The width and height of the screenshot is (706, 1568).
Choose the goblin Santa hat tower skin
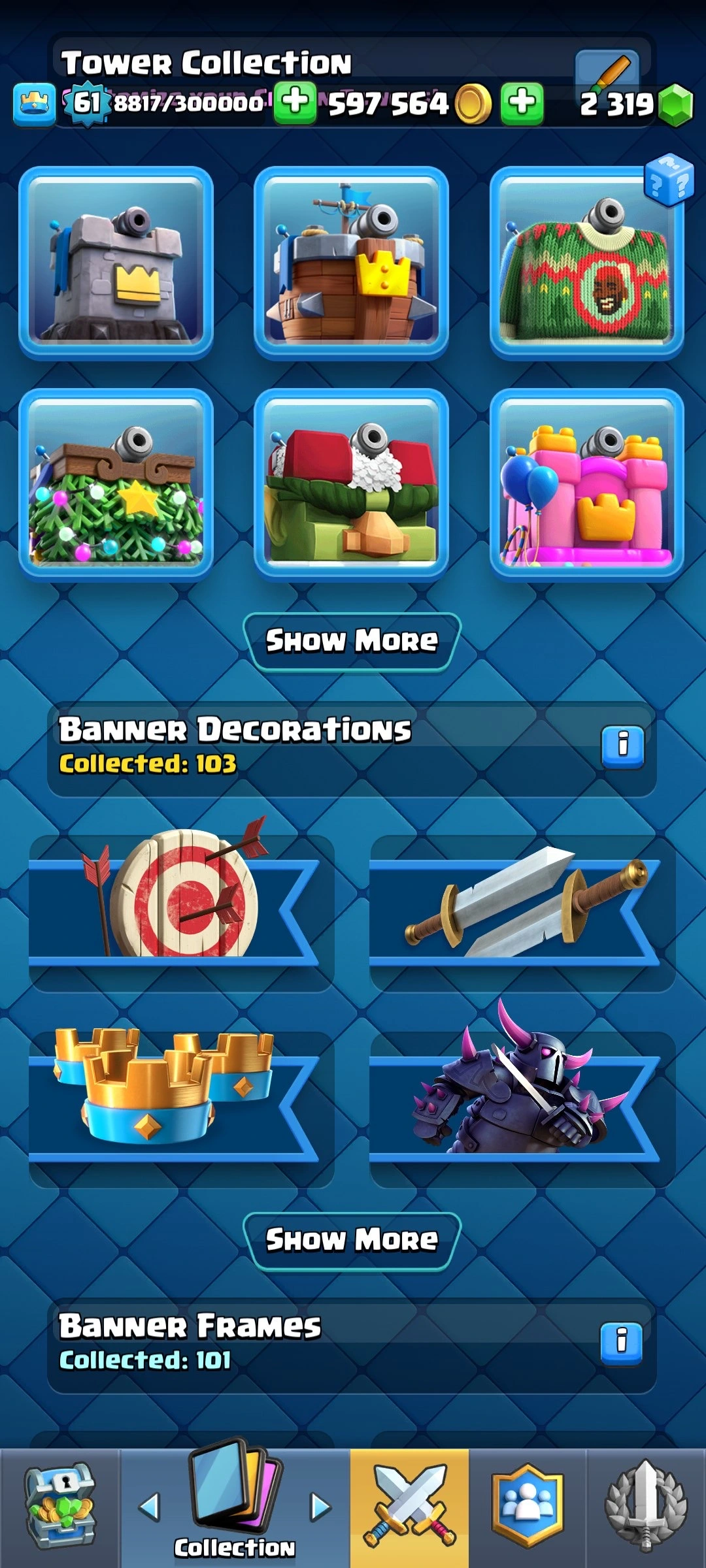click(351, 484)
